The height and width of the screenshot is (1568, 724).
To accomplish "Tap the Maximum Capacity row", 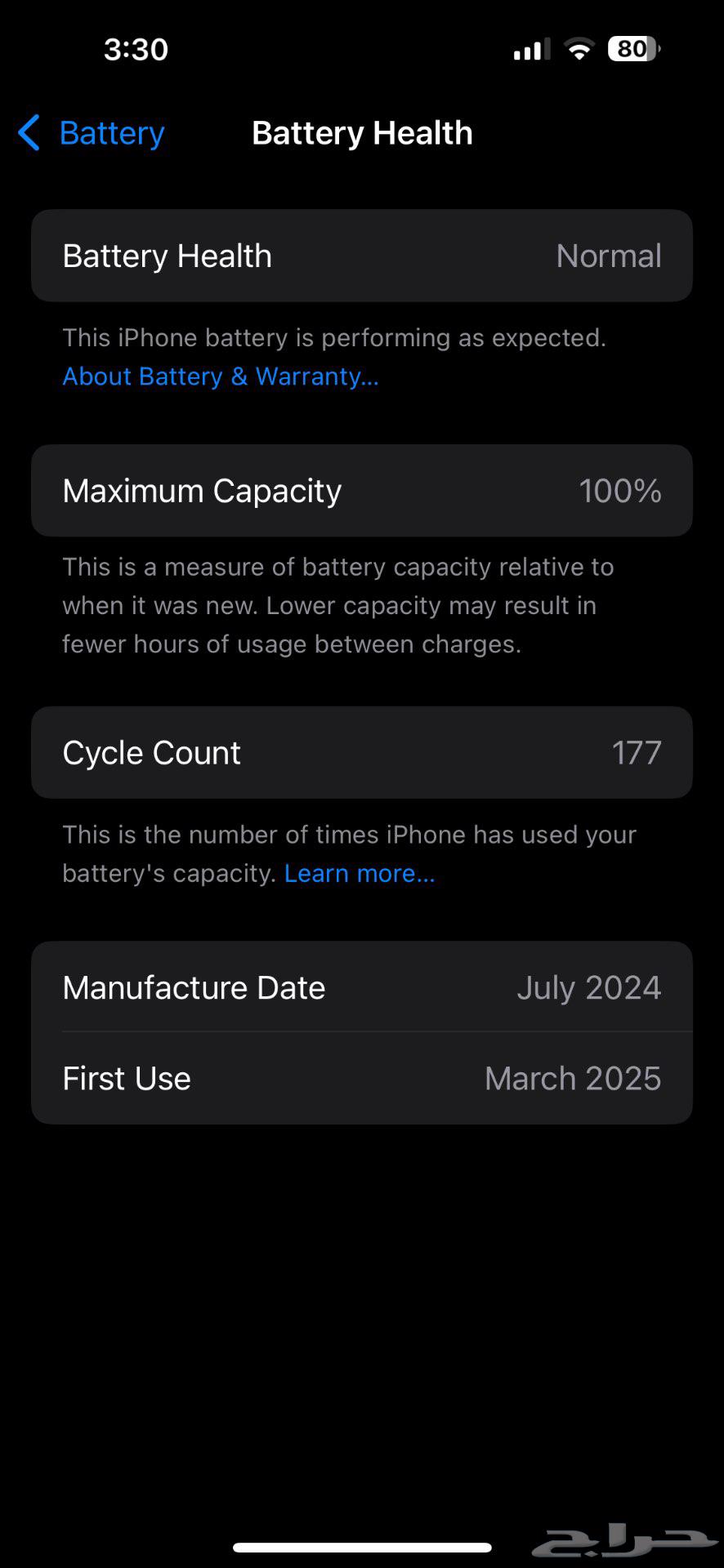I will point(362,490).
